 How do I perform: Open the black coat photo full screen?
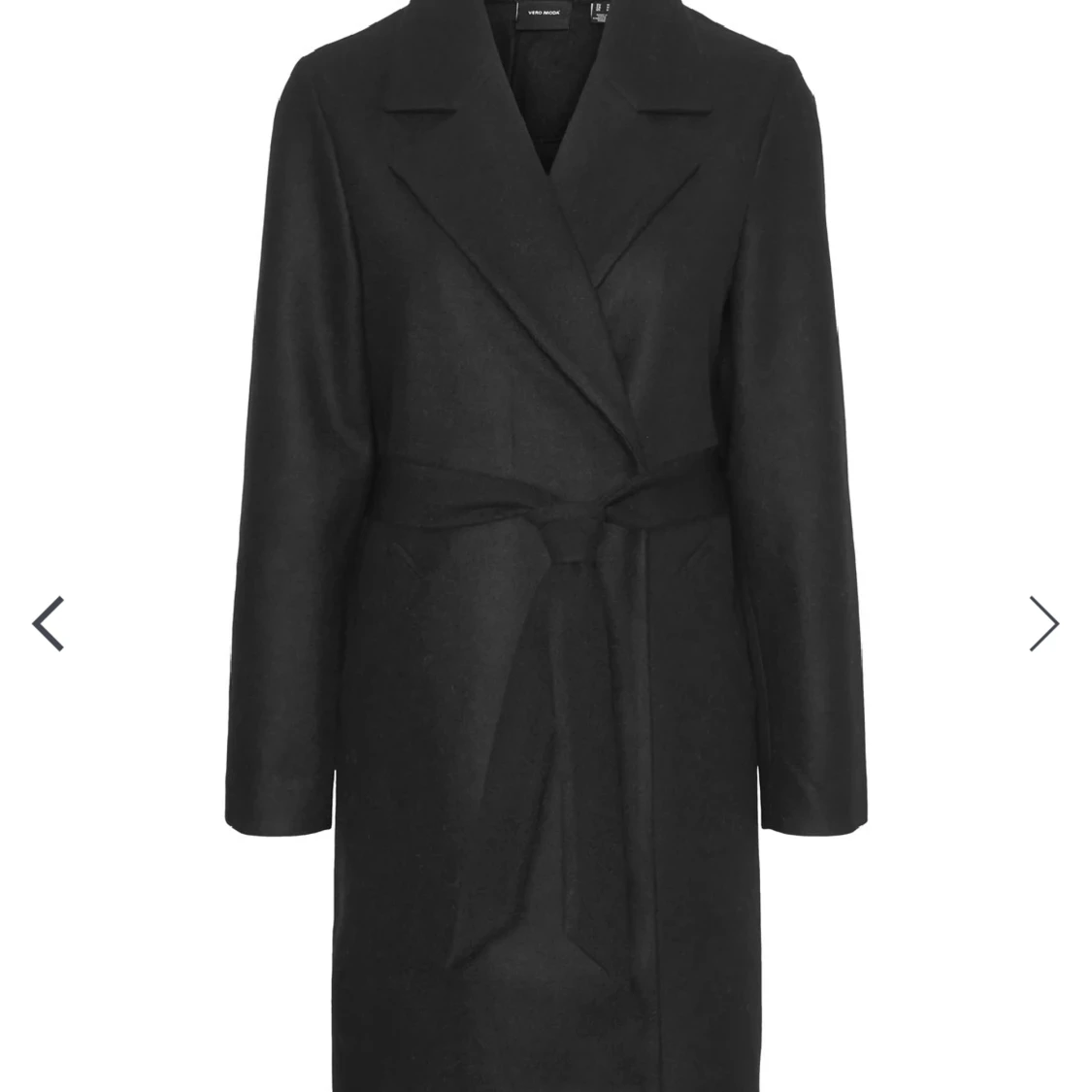pyautogui.click(x=546, y=544)
